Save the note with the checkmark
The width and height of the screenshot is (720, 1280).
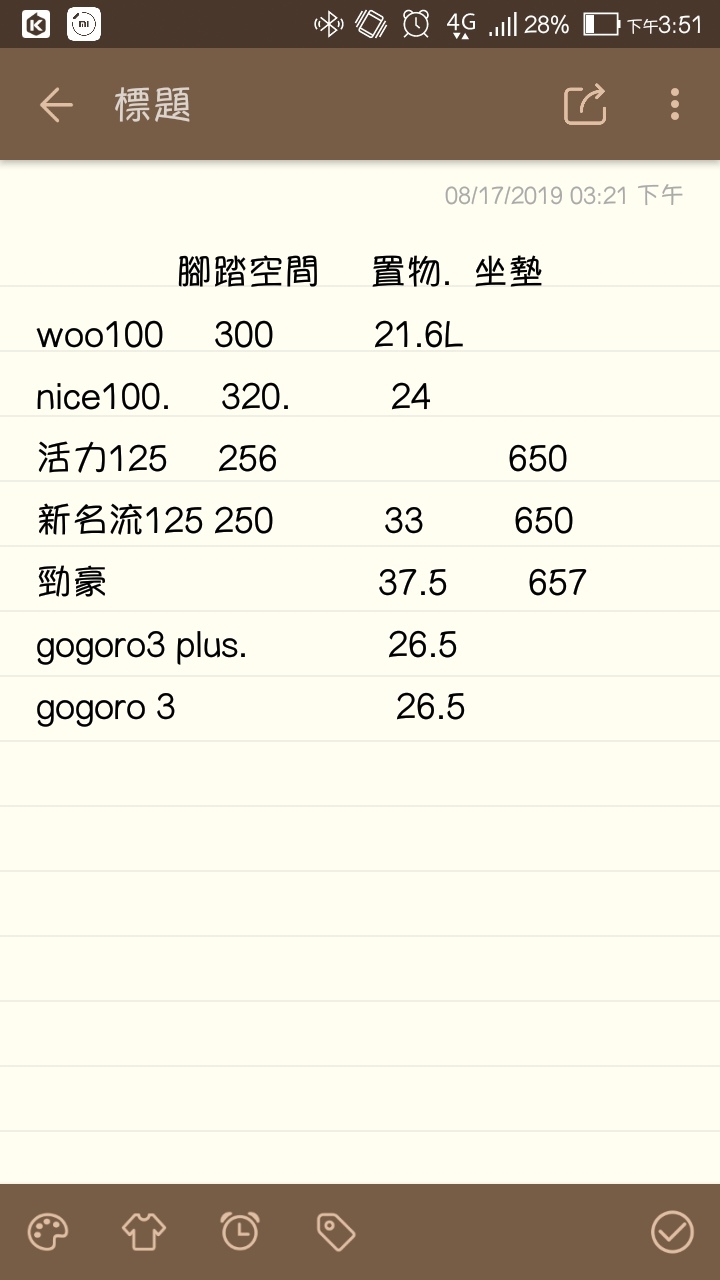coord(671,1232)
